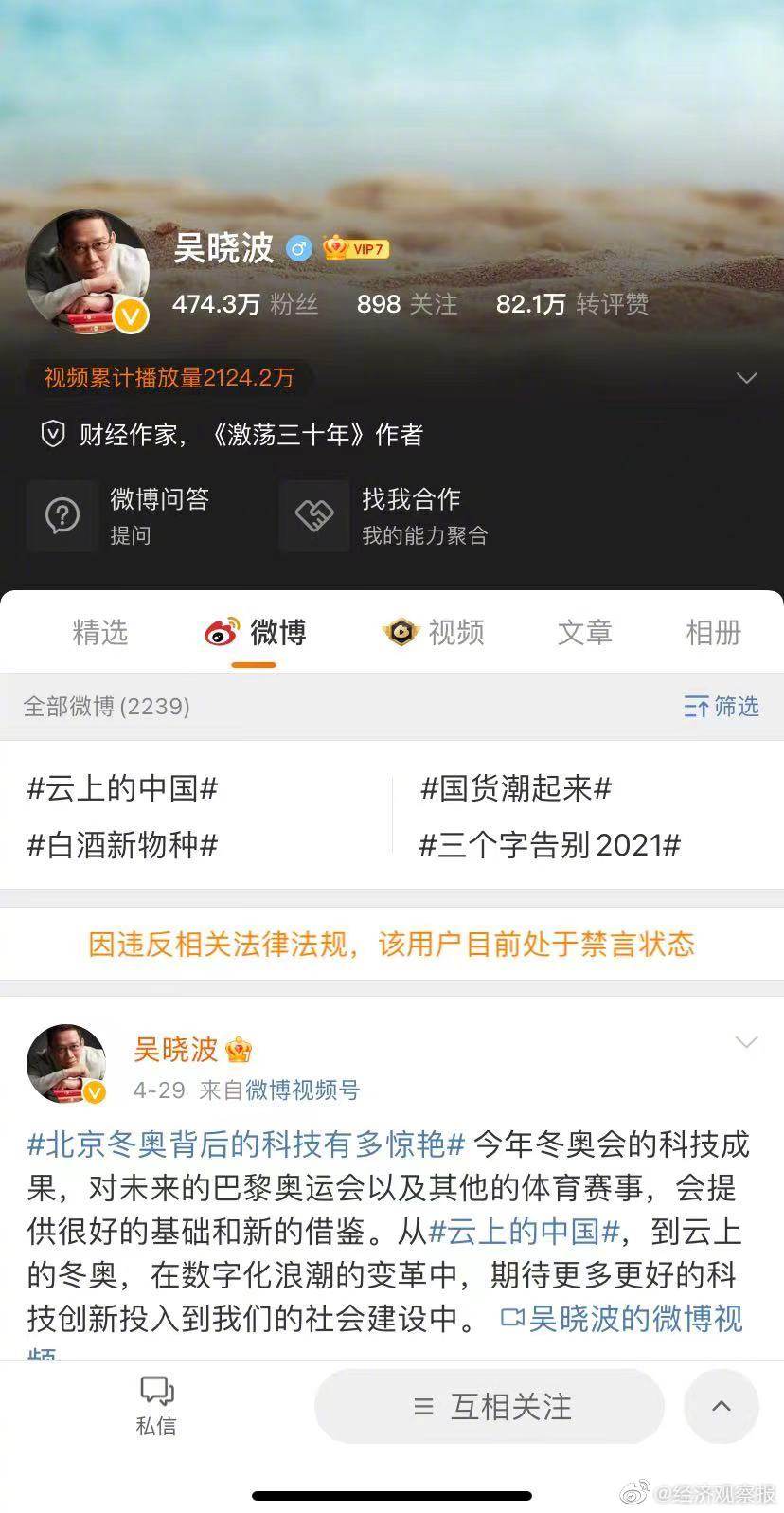
Task: Switch to the 文章 tab
Action: tap(584, 632)
